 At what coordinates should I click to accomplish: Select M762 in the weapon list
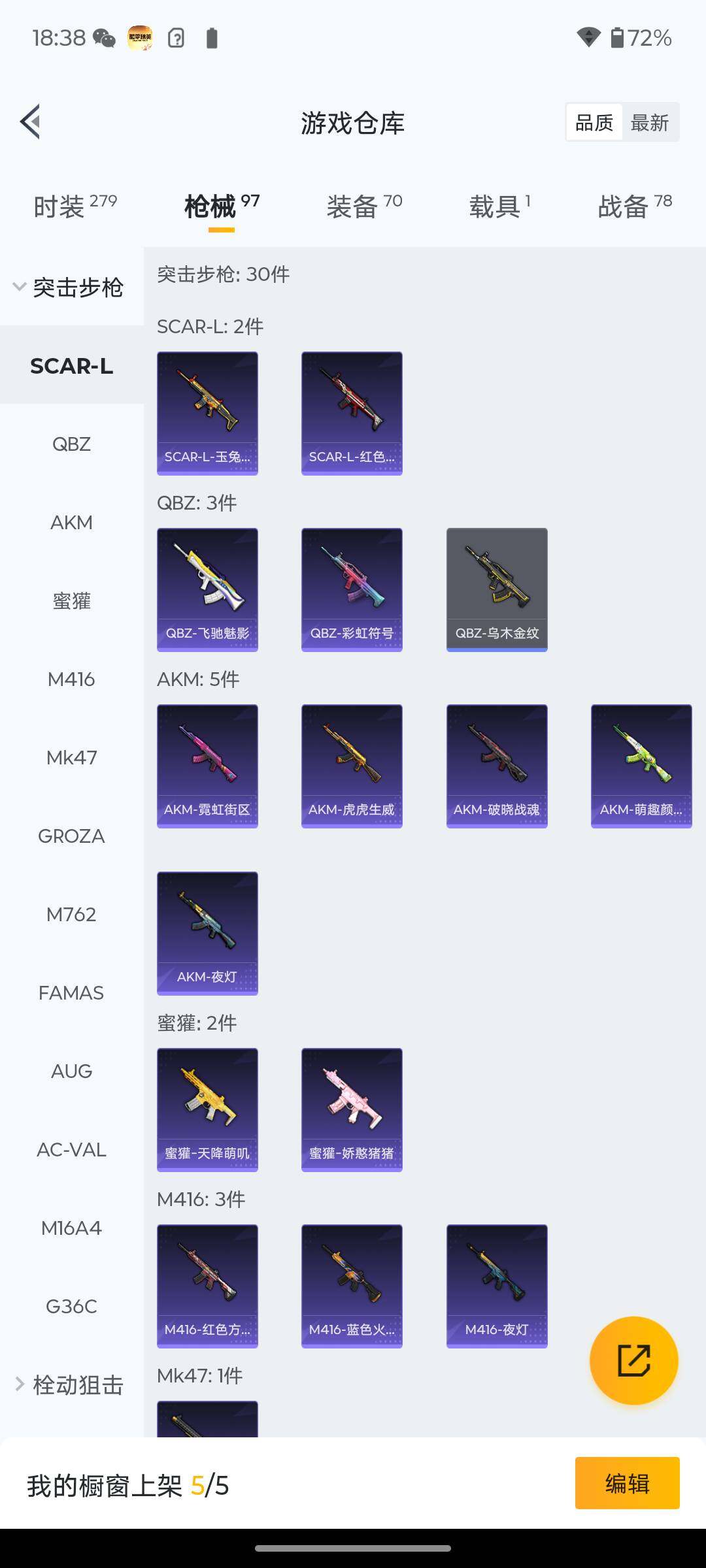coord(71,915)
